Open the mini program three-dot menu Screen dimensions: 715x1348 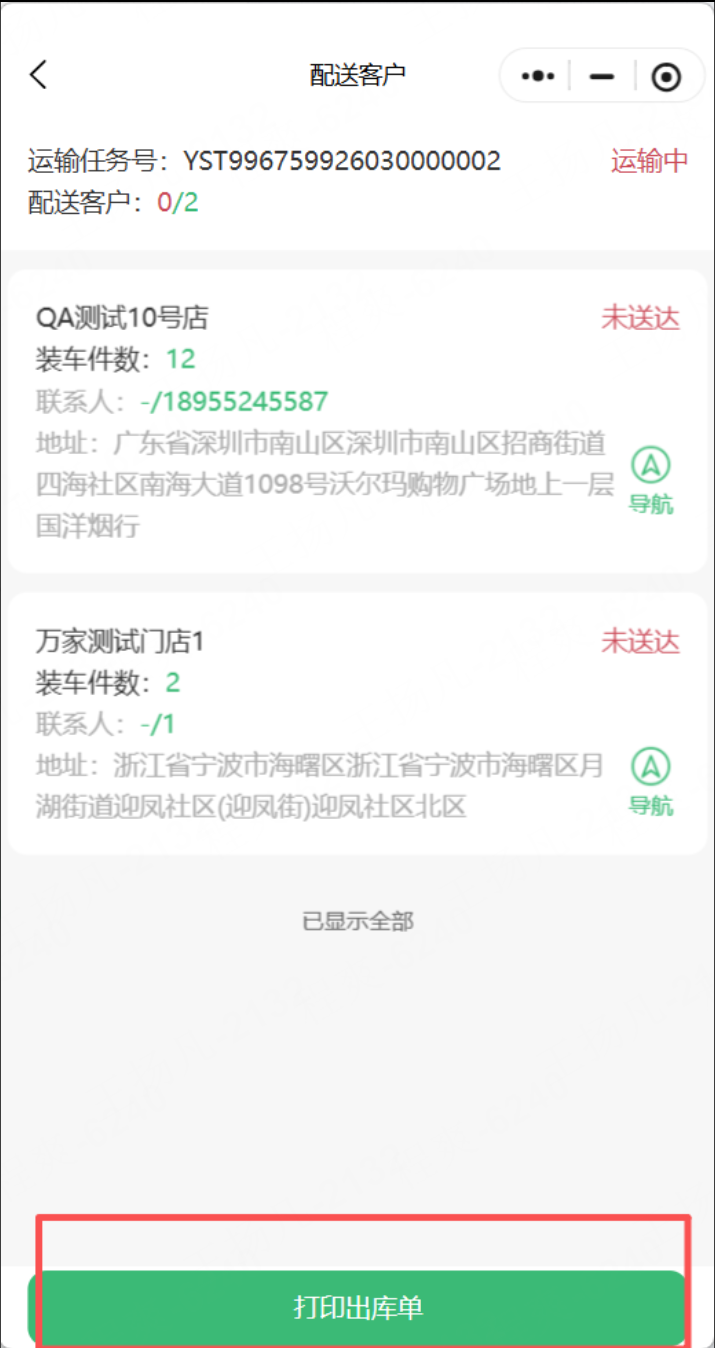538,76
